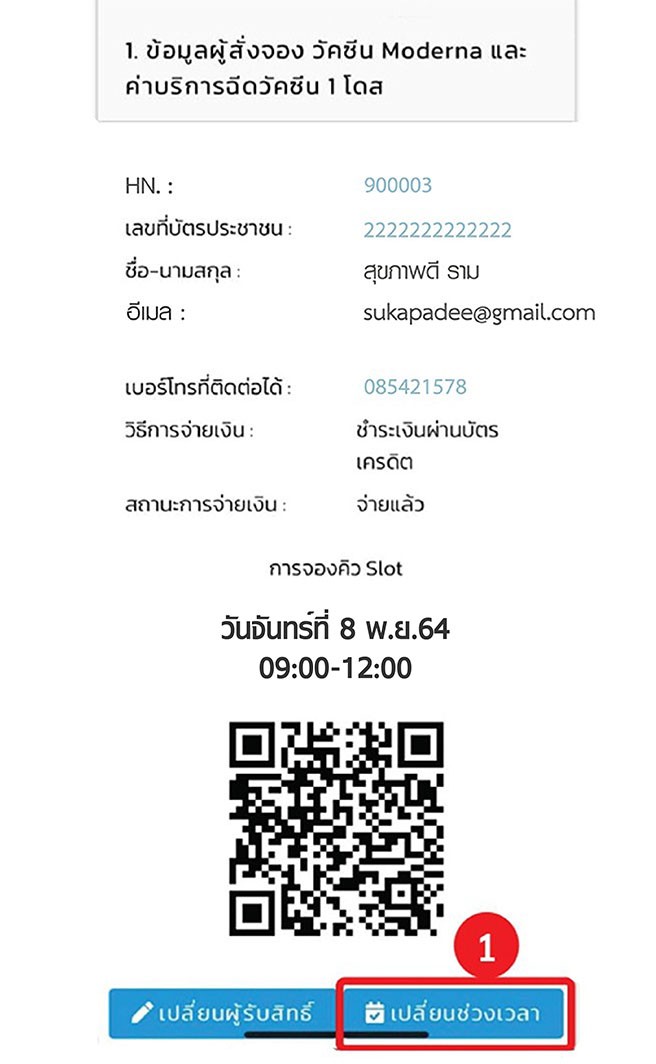Select เปลี่ยนช่วงเวลา to change time slot

pyautogui.click(x=453, y=1013)
